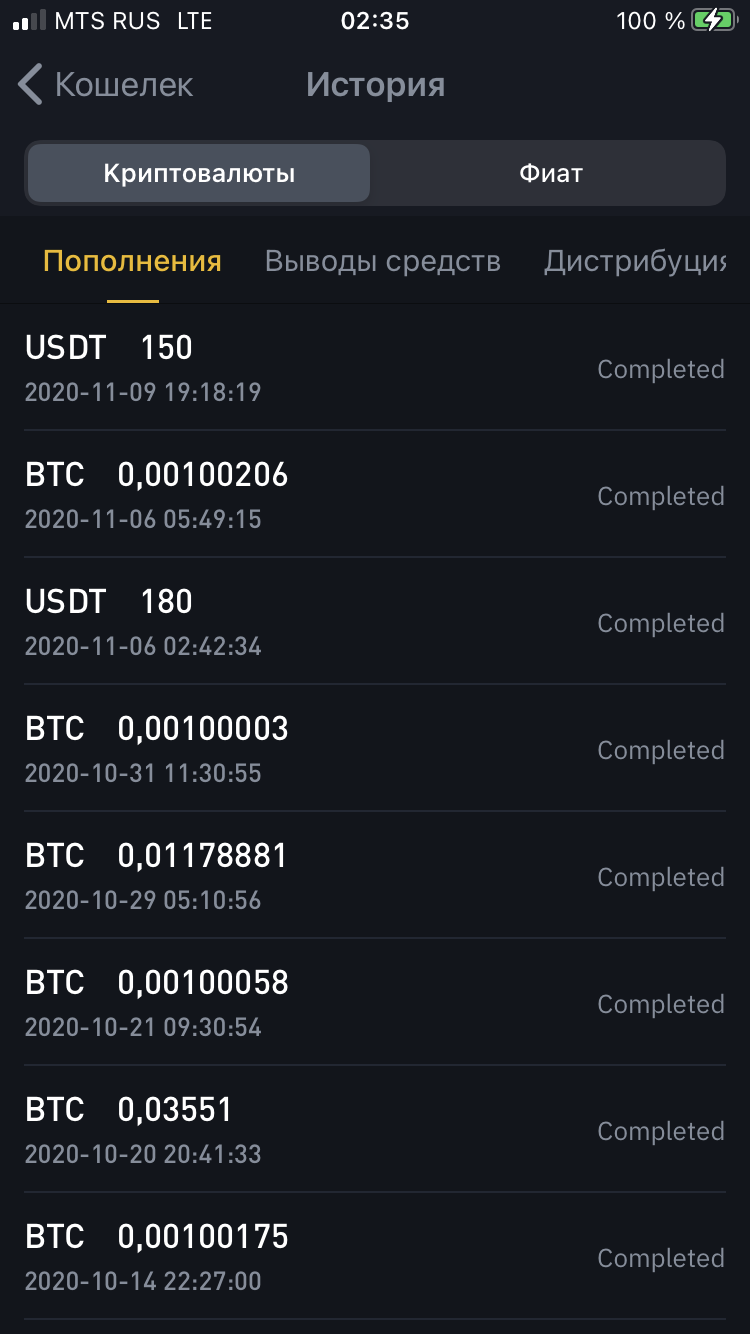Select the Криптовалюты segment
The height and width of the screenshot is (1334, 750).
point(199,174)
